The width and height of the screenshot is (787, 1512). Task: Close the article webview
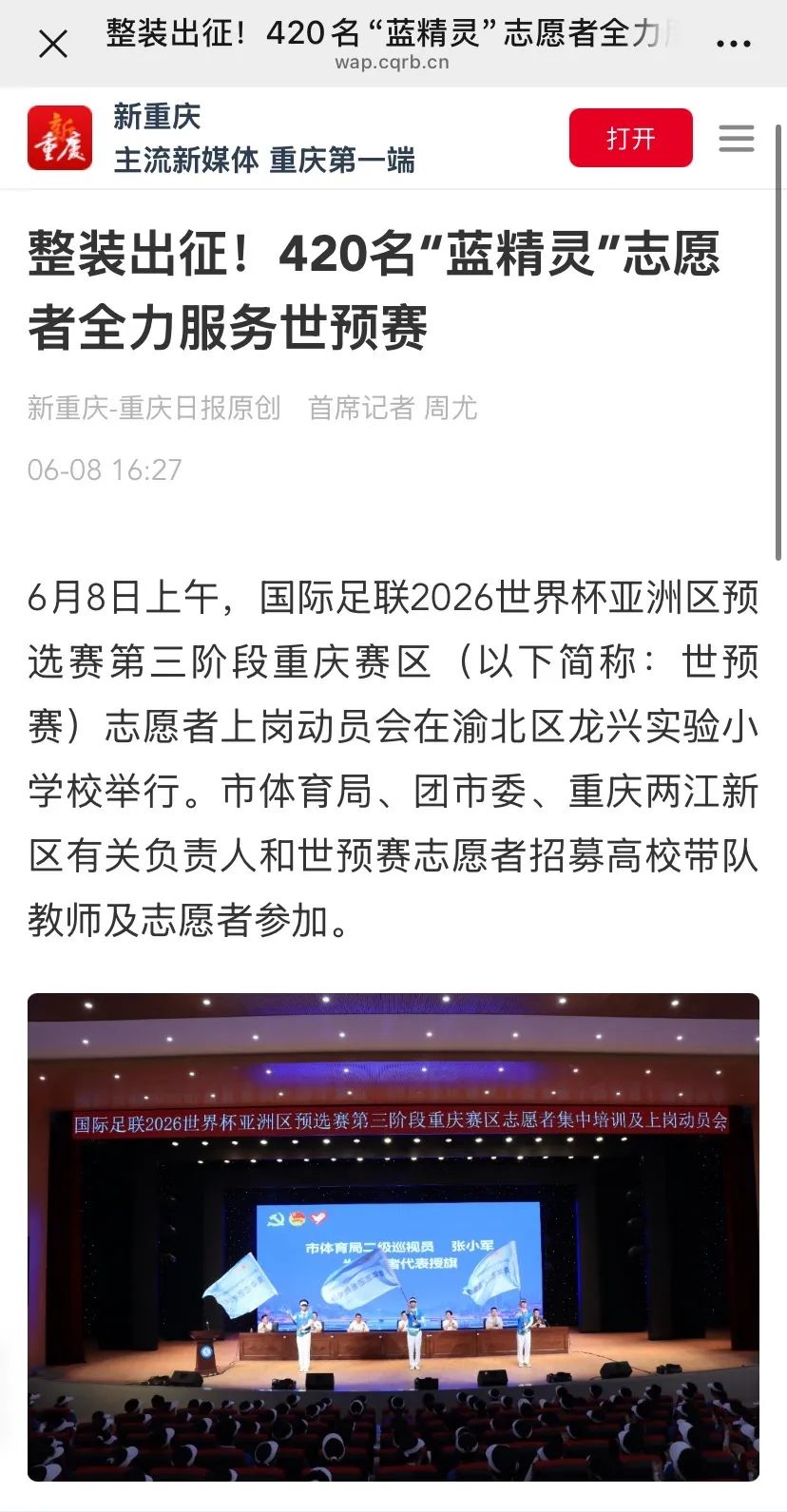(53, 44)
